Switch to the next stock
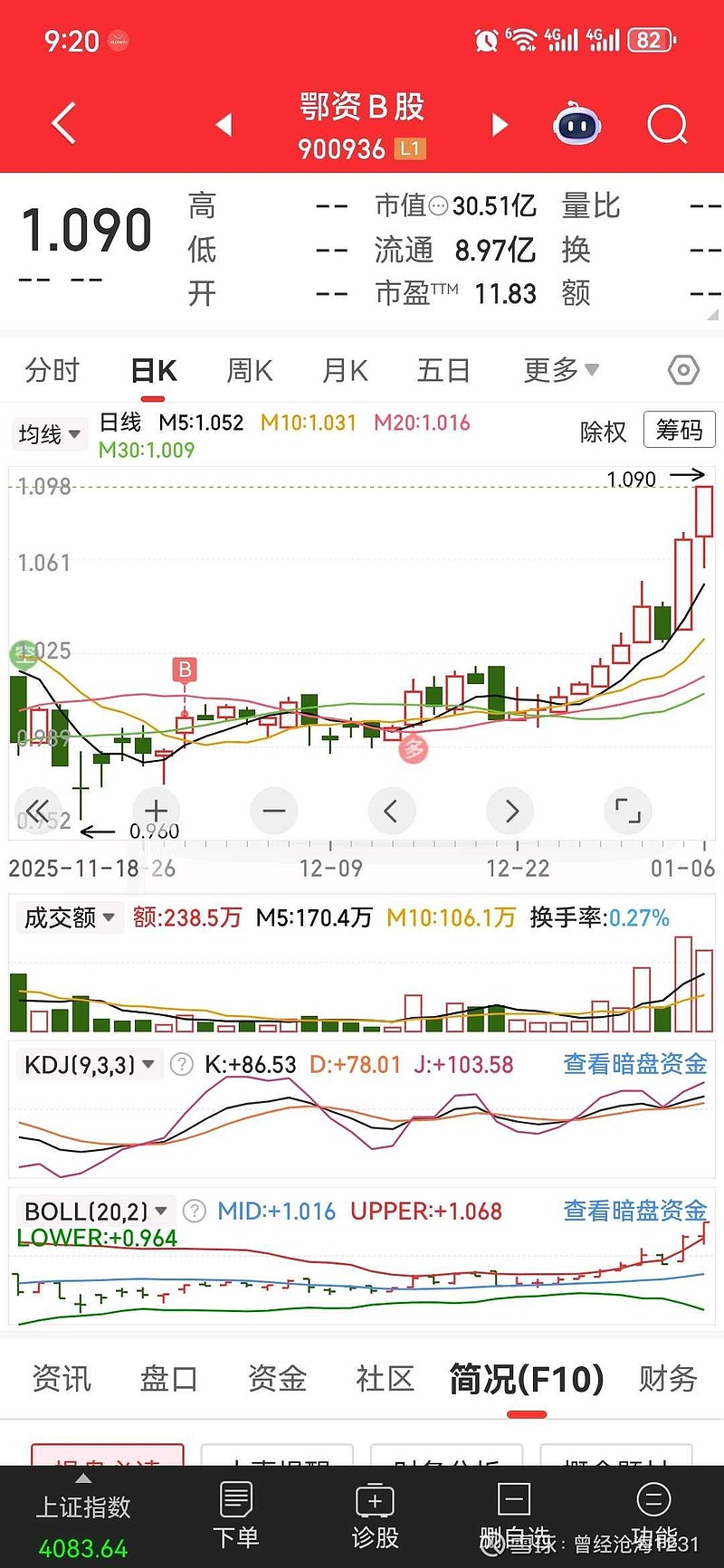This screenshot has height=1568, width=724. click(x=500, y=125)
